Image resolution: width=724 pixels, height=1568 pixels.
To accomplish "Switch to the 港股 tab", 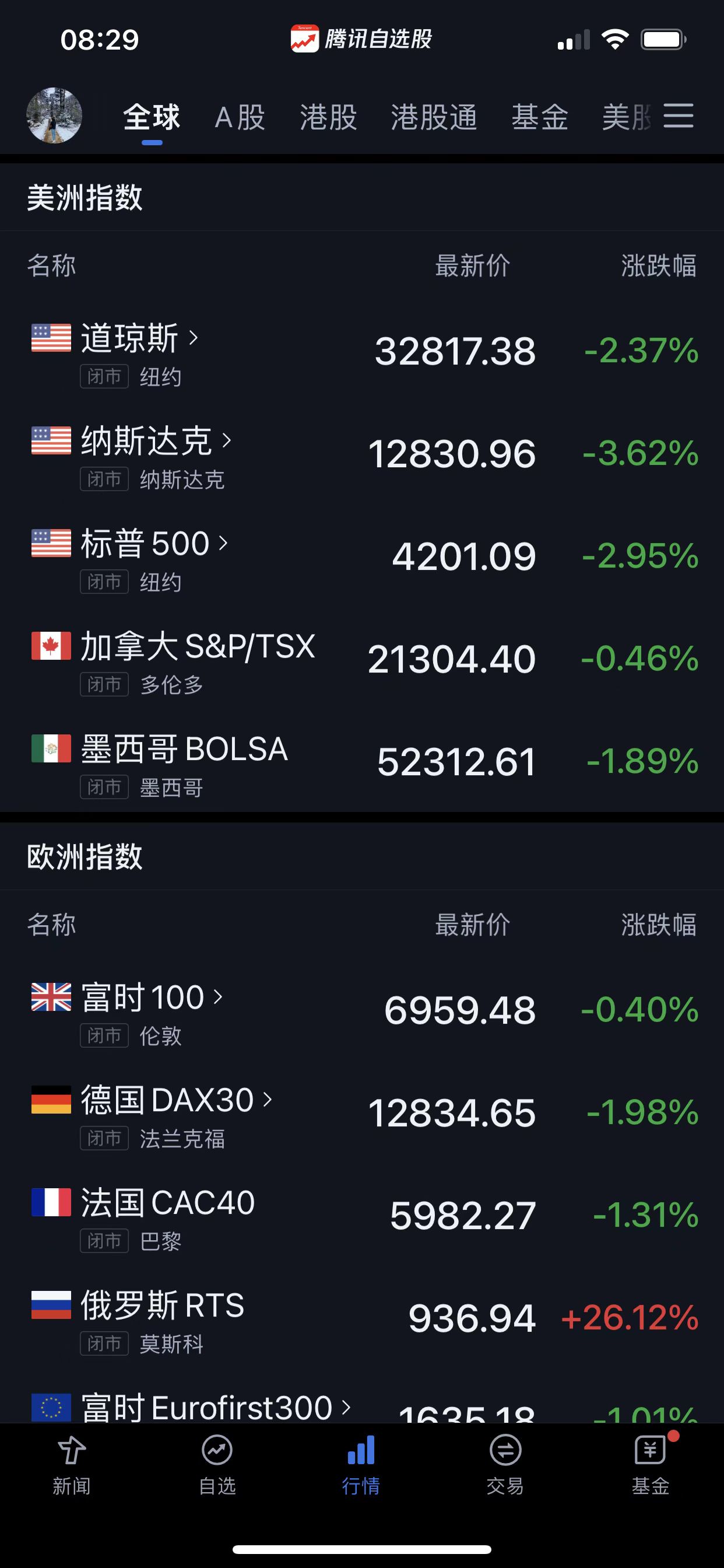I will tap(328, 117).
